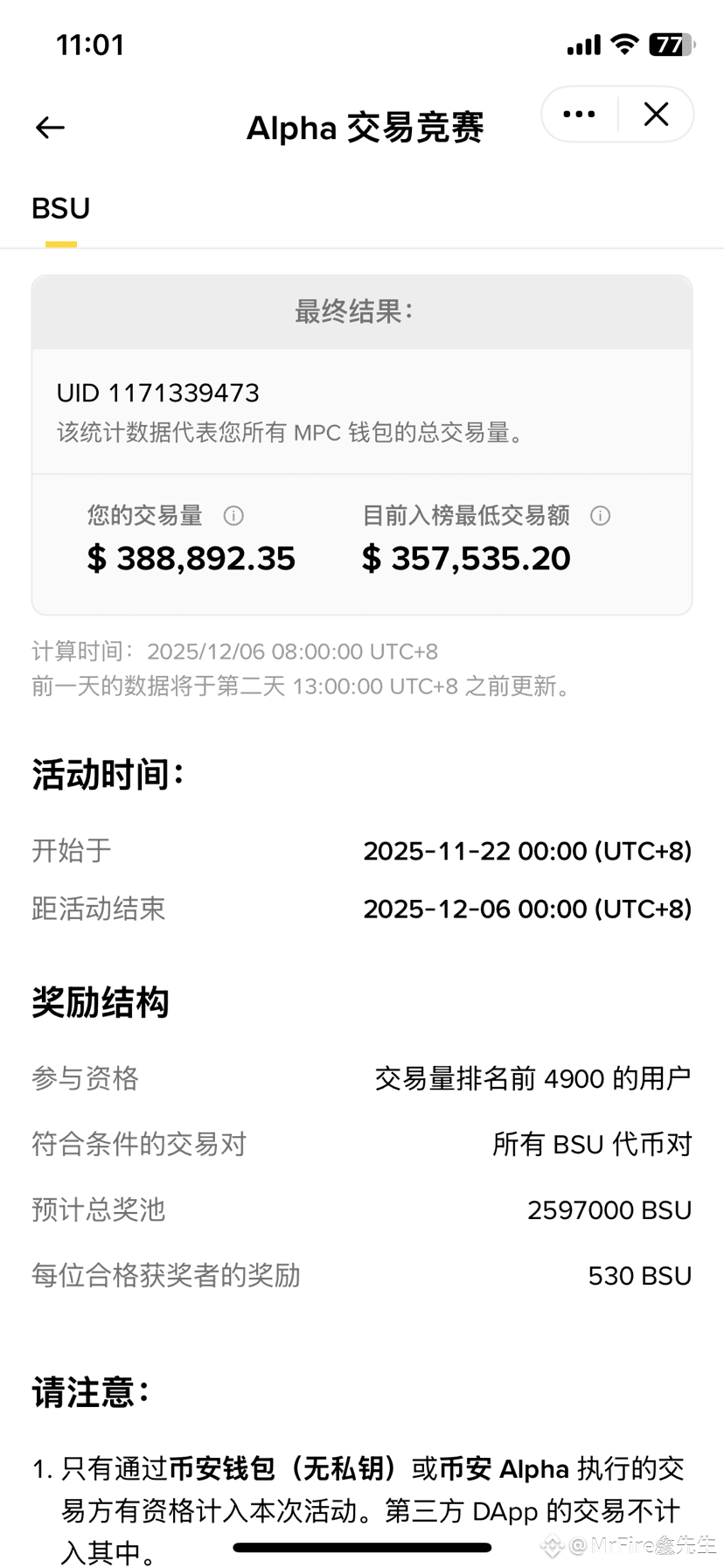Tap the 2597000 BSU prize pool value
Screen dimensions: 724x1568
pyautogui.click(x=609, y=1209)
